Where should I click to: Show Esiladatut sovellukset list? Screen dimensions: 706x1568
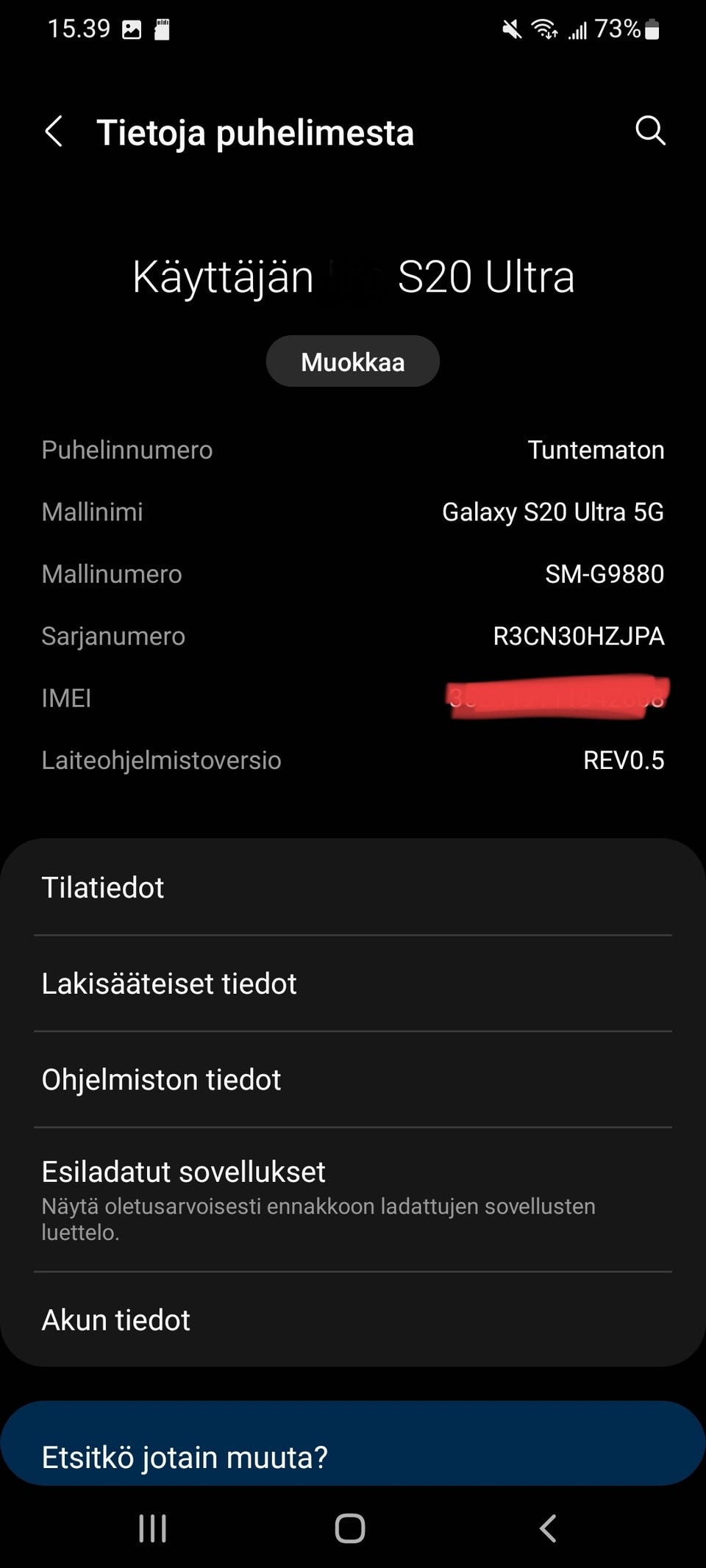coord(353,1199)
